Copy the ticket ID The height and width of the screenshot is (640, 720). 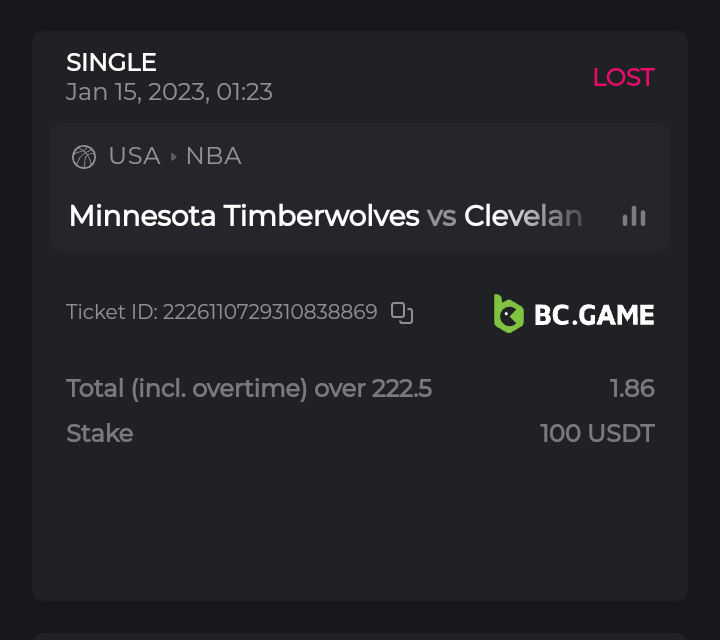click(x=402, y=313)
